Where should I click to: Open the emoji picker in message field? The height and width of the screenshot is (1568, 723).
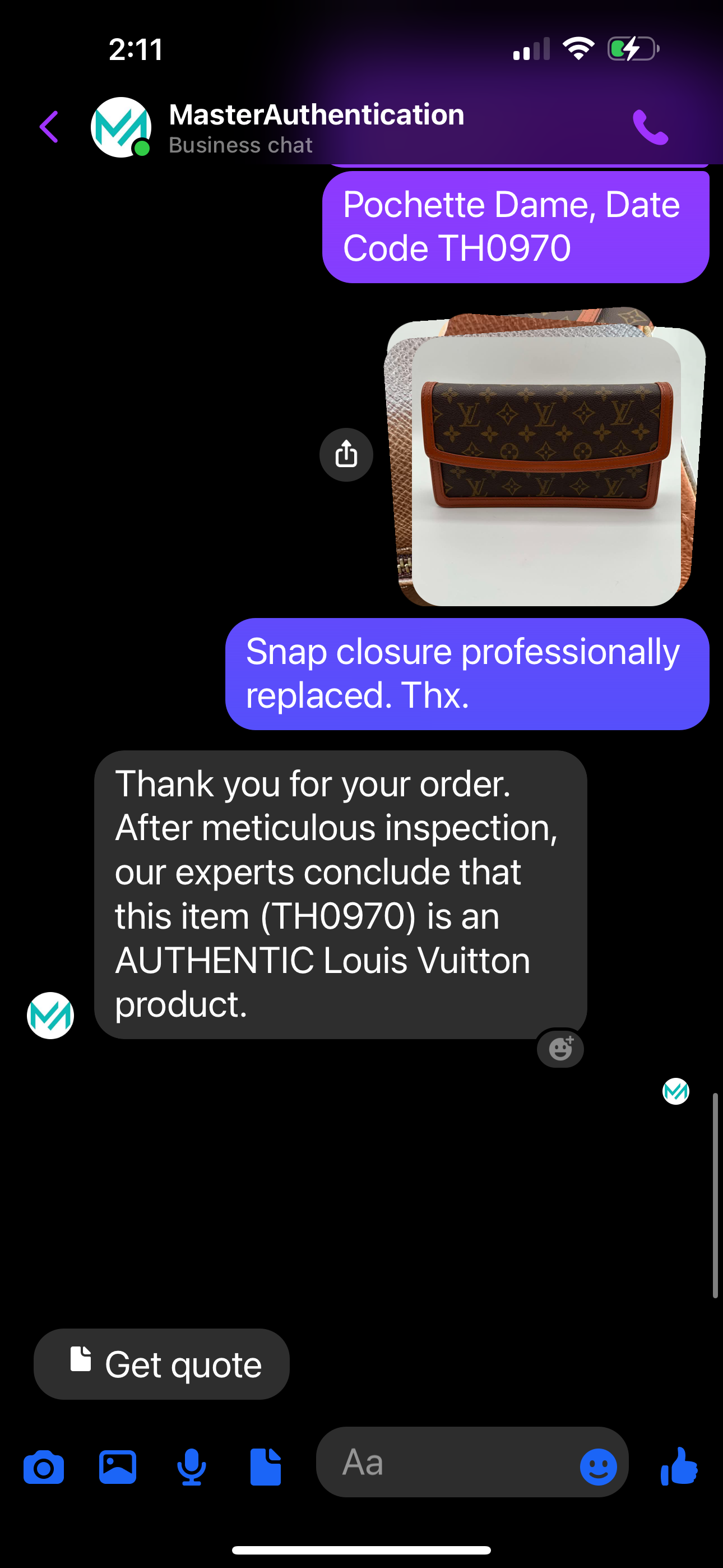[x=597, y=1467]
